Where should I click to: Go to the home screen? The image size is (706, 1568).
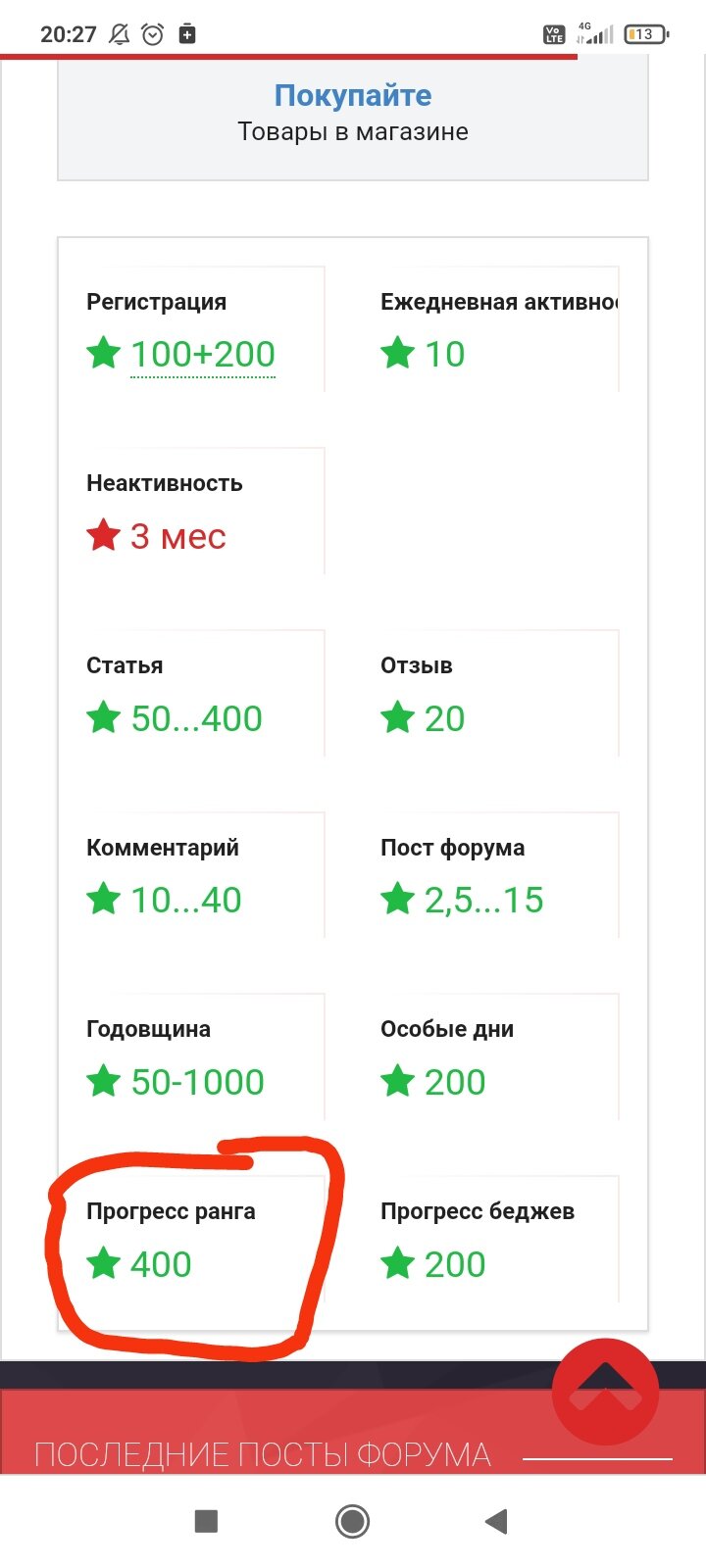click(x=352, y=1521)
